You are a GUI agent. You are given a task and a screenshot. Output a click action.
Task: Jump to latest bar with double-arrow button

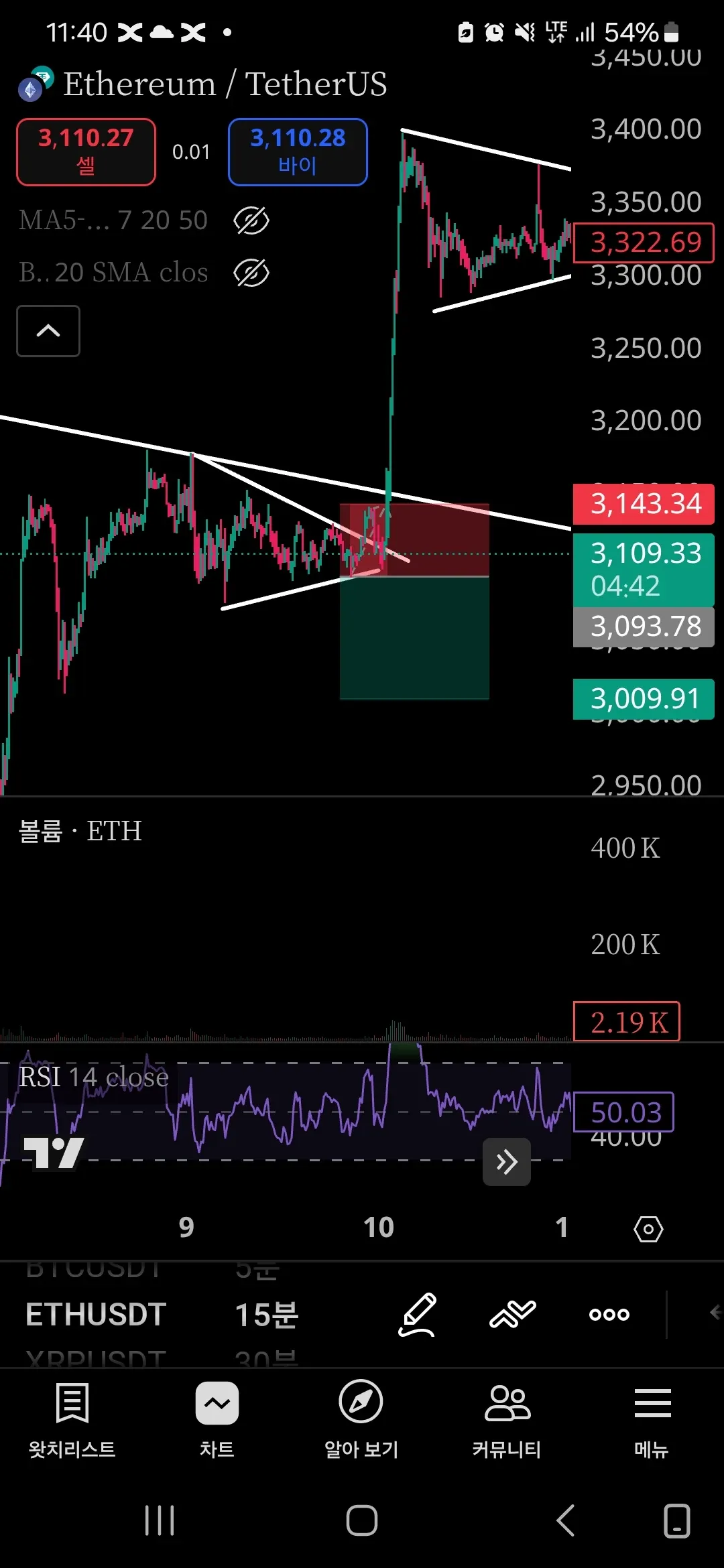point(506,1162)
